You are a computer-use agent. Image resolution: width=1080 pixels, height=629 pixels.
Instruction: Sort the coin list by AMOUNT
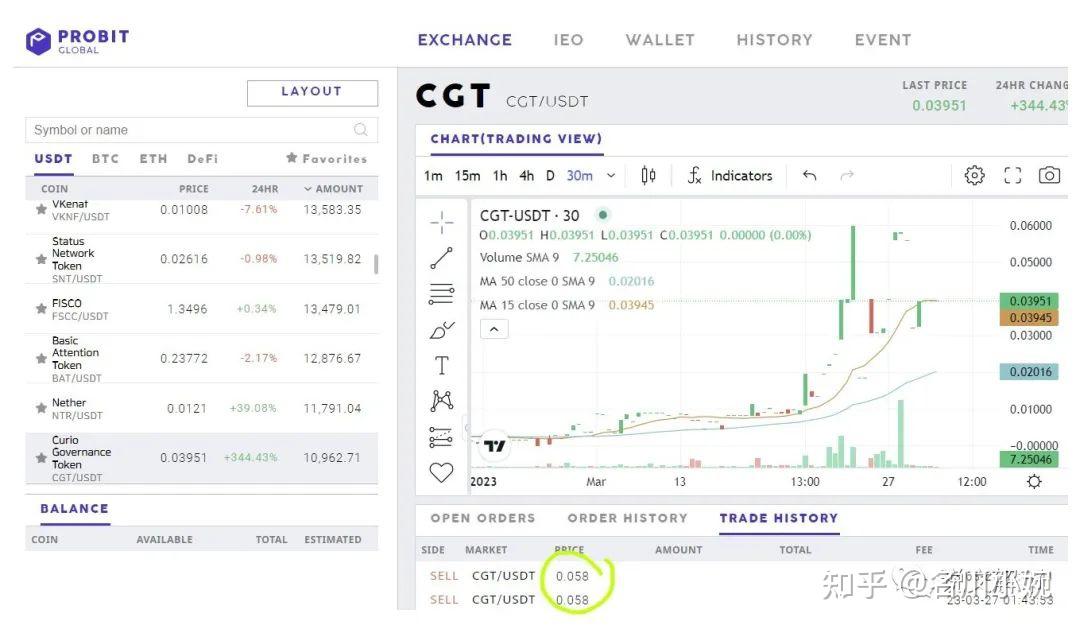(x=334, y=189)
